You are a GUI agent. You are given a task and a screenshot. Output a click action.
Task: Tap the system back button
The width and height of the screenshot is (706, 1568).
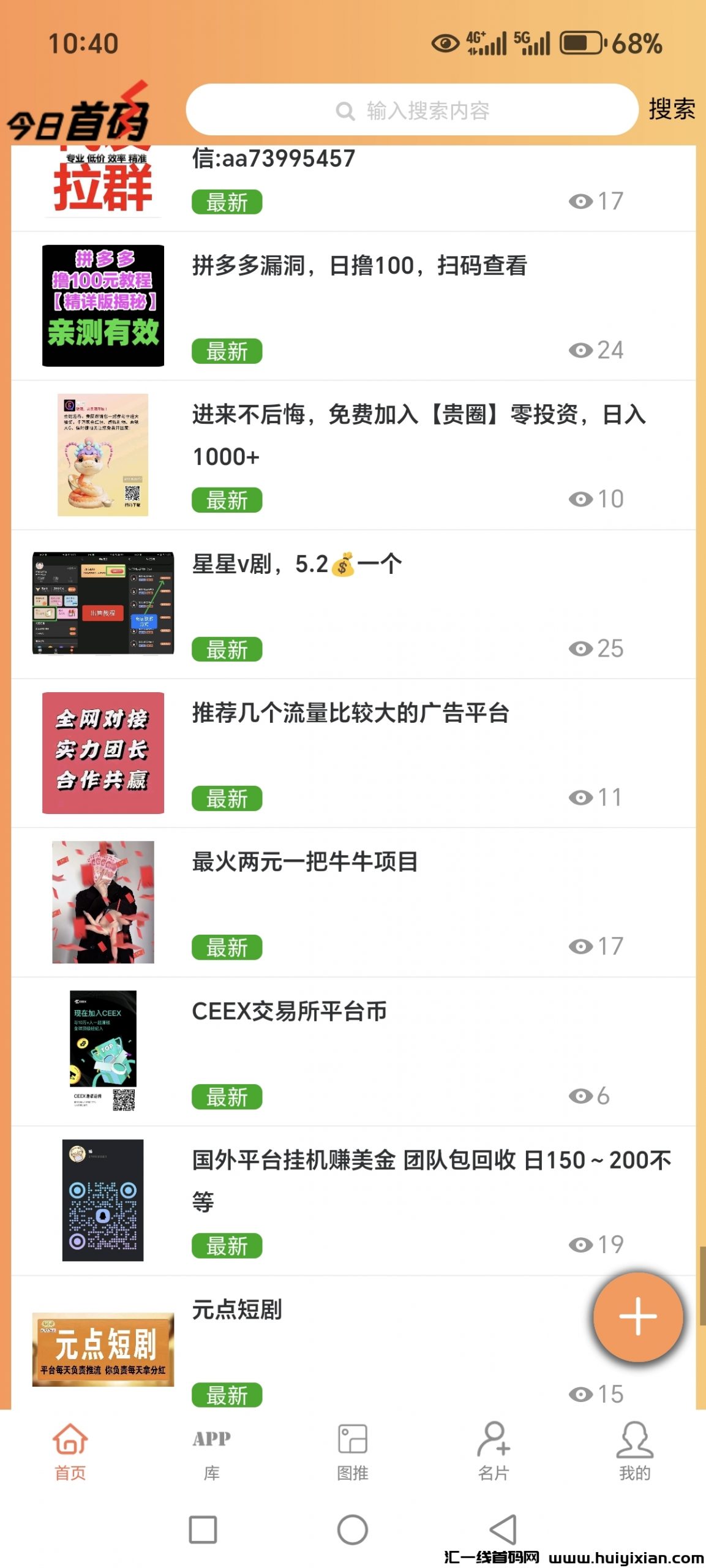(503, 1529)
